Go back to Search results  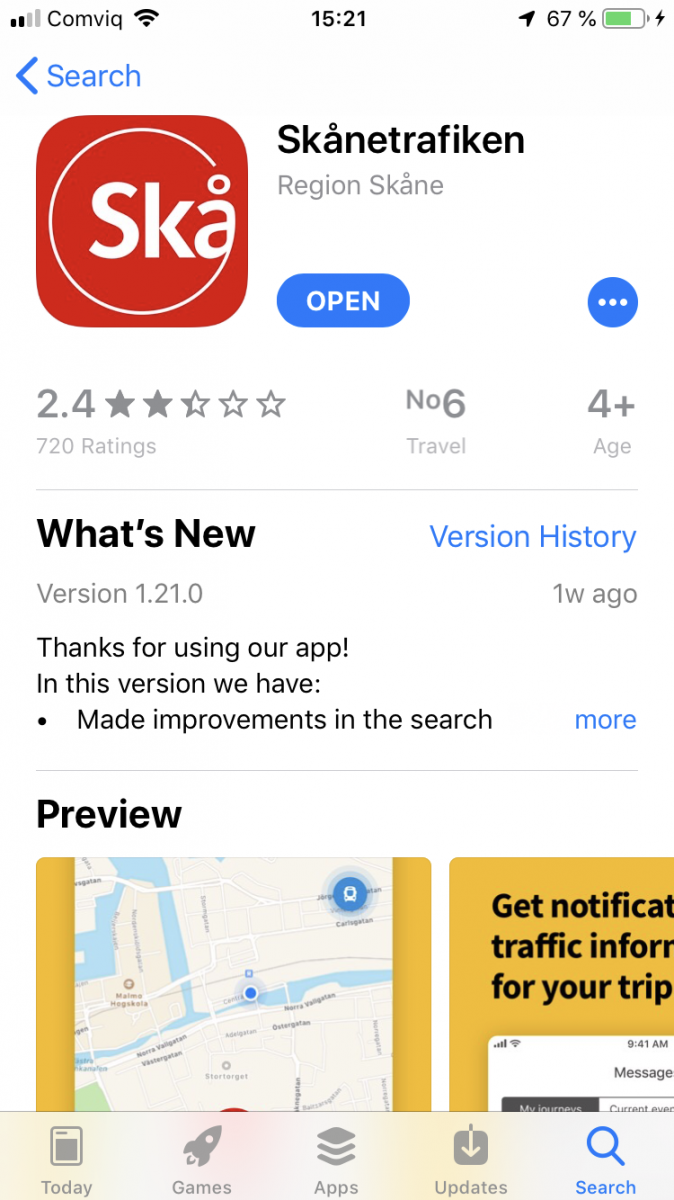click(78, 76)
